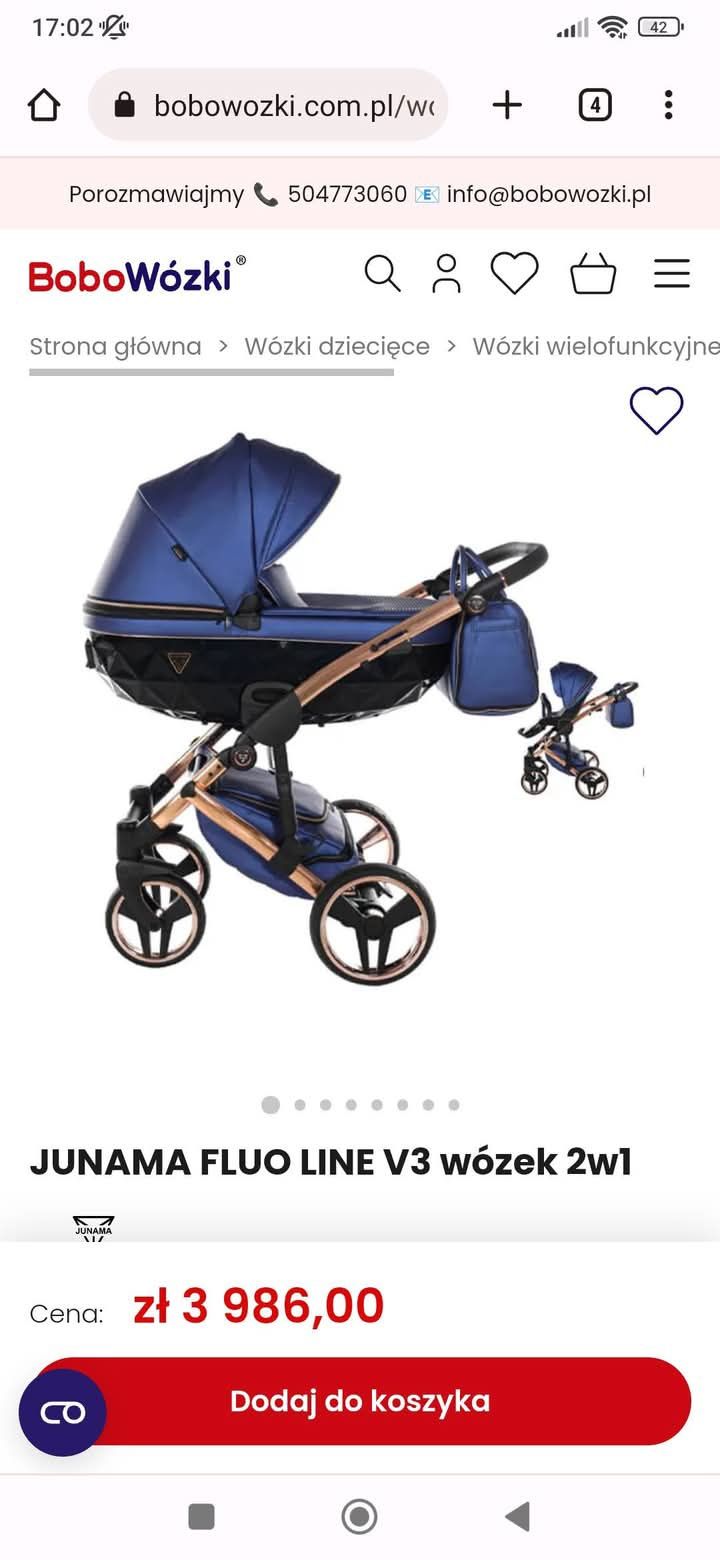Call the phone number 504773060
This screenshot has height=1560, width=720.
[346, 194]
